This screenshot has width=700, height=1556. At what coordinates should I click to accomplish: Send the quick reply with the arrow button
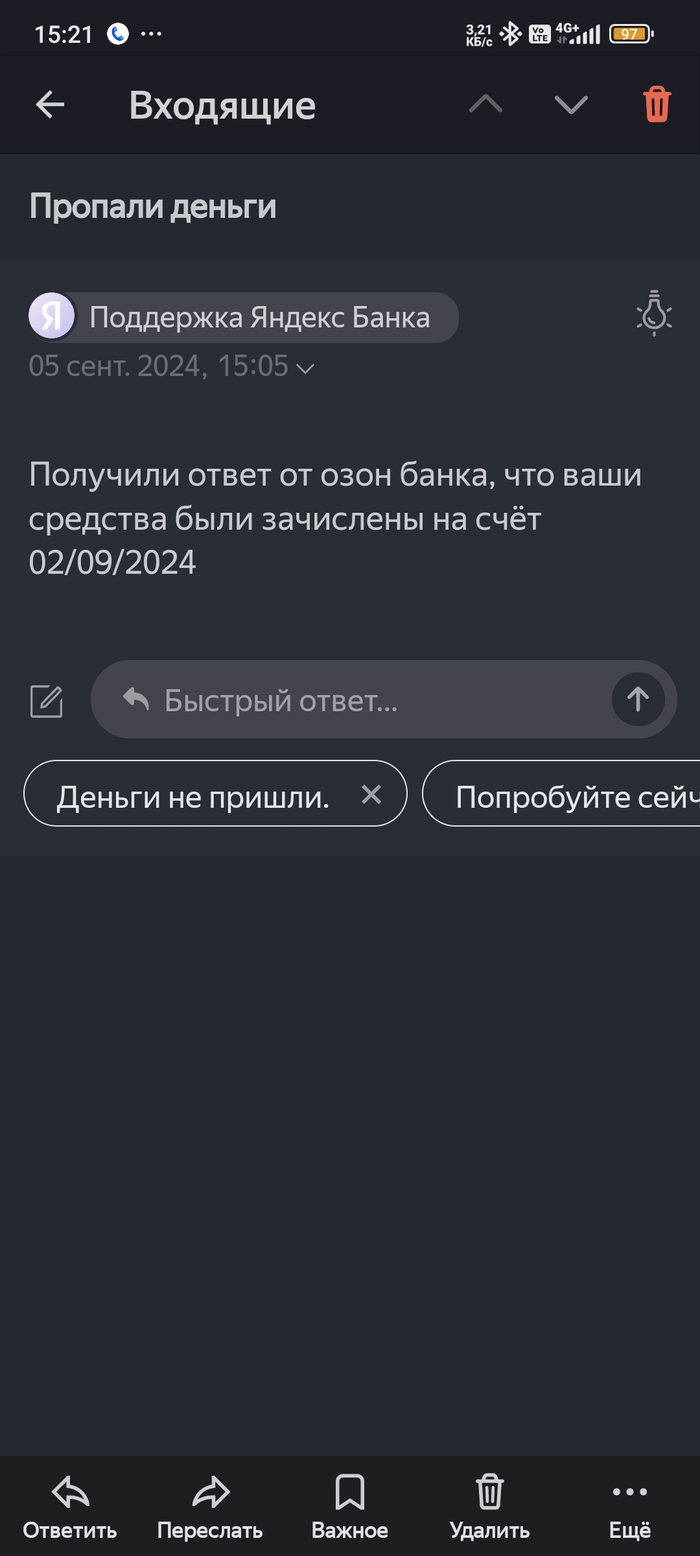(x=638, y=699)
